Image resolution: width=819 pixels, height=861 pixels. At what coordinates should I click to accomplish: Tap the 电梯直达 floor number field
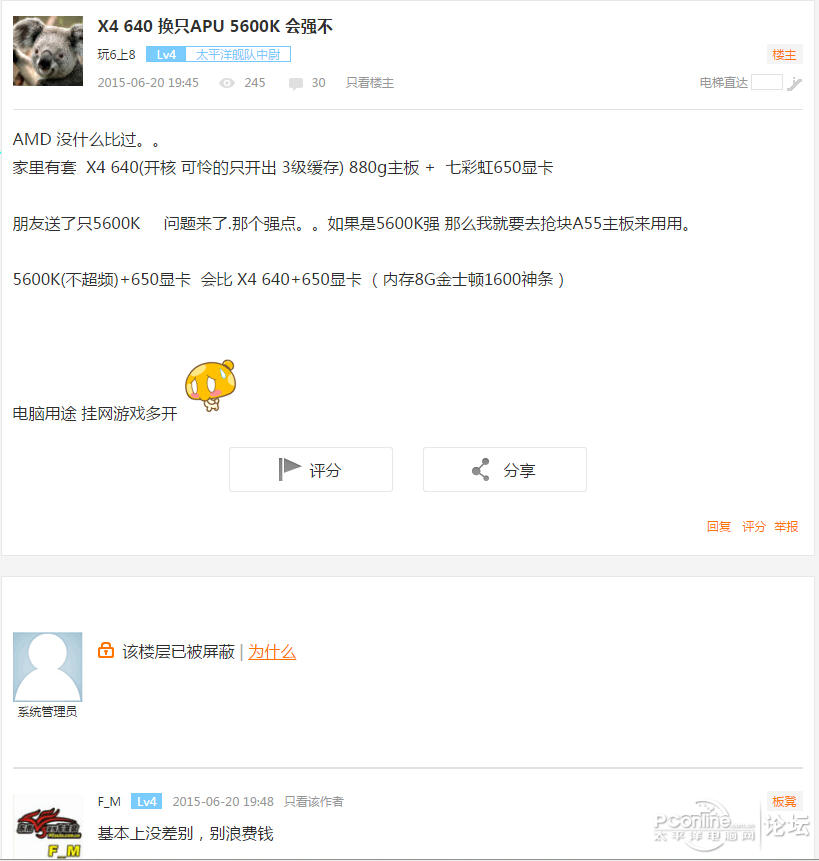click(766, 83)
